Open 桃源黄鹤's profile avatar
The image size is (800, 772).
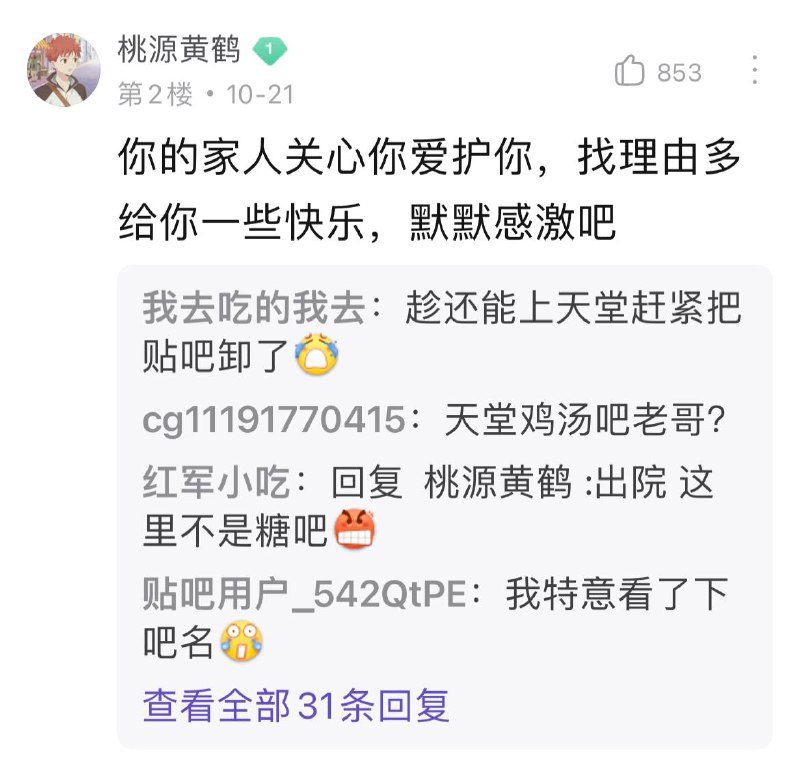64,69
